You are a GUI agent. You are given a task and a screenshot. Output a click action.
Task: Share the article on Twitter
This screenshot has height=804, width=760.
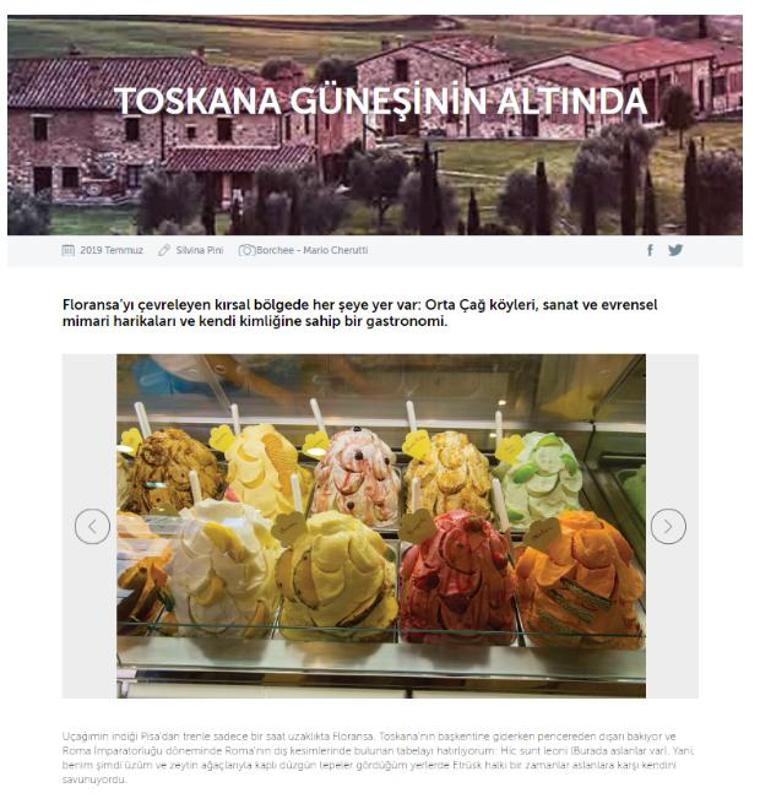coord(676,250)
